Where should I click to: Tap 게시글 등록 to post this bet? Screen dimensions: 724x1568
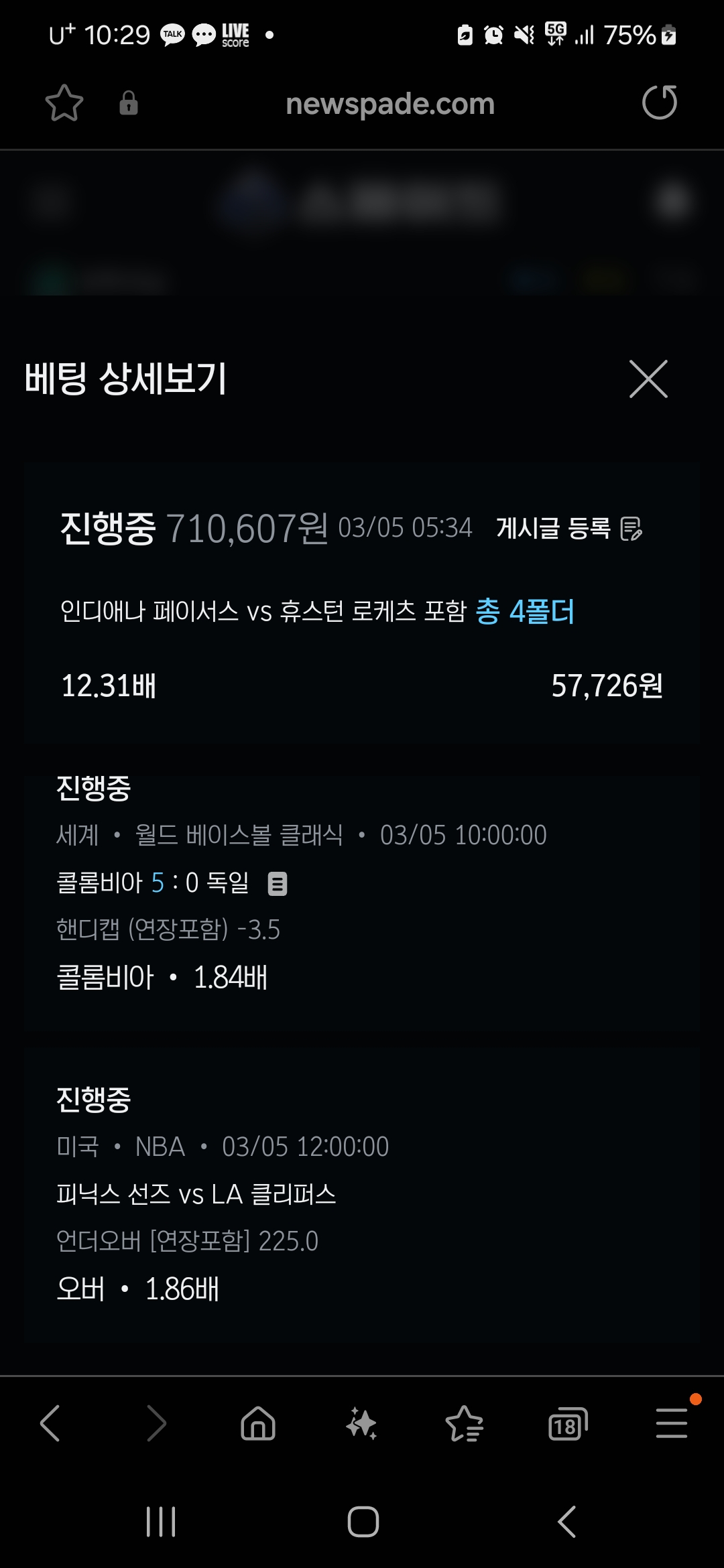pos(569,528)
